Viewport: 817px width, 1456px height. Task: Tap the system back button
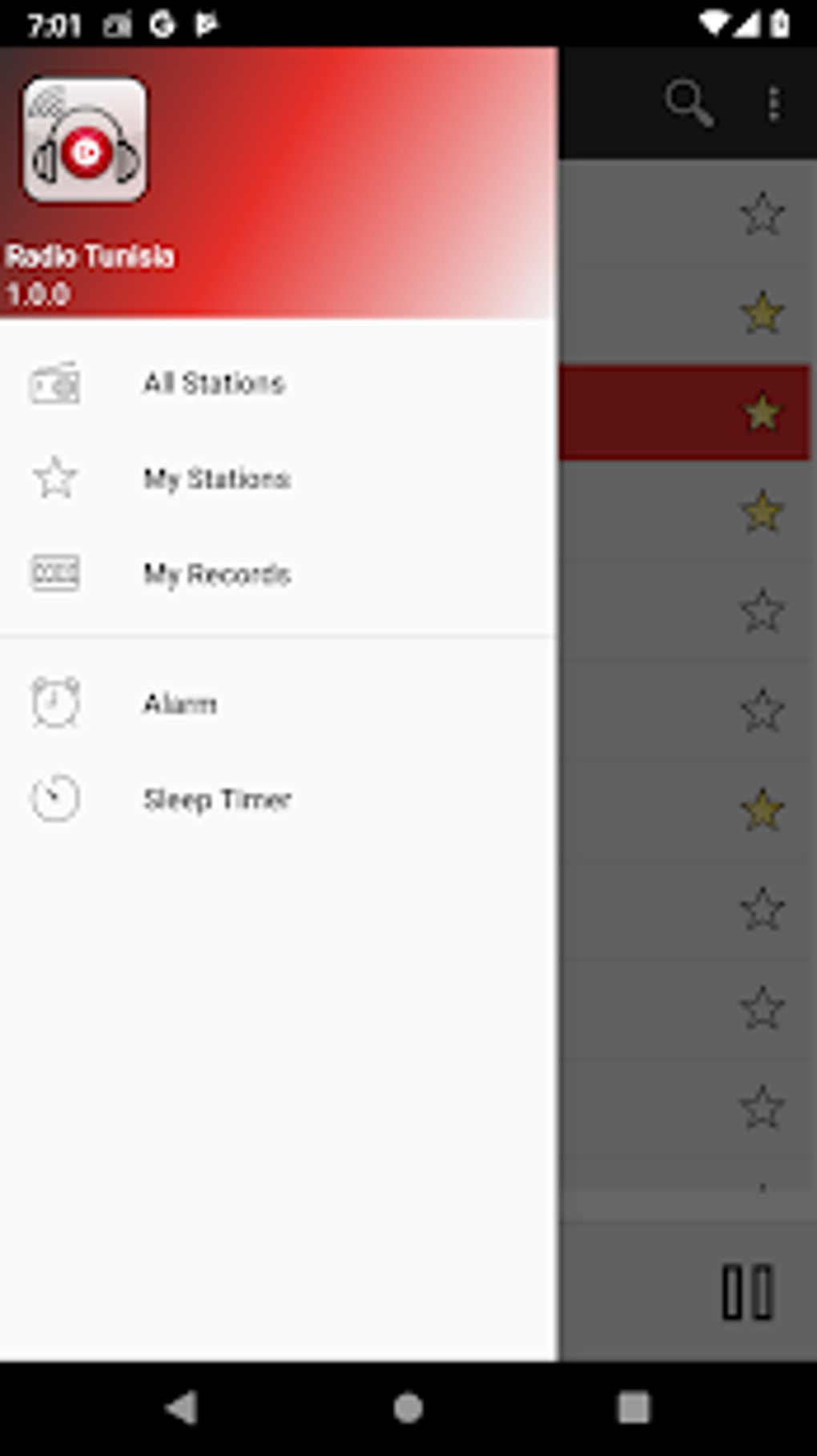click(x=183, y=1408)
